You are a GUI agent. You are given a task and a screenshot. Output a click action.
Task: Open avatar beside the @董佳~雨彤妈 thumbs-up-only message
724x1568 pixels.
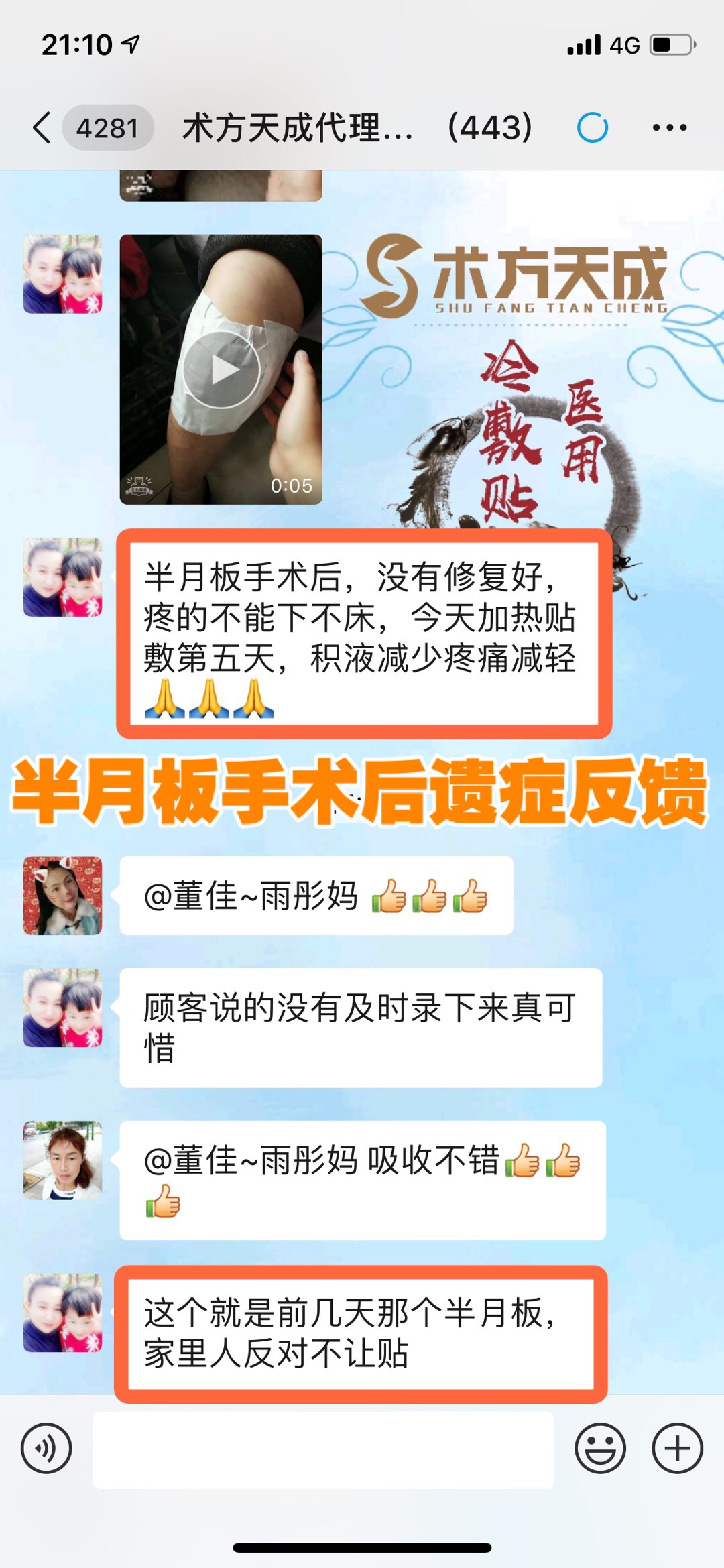63,896
